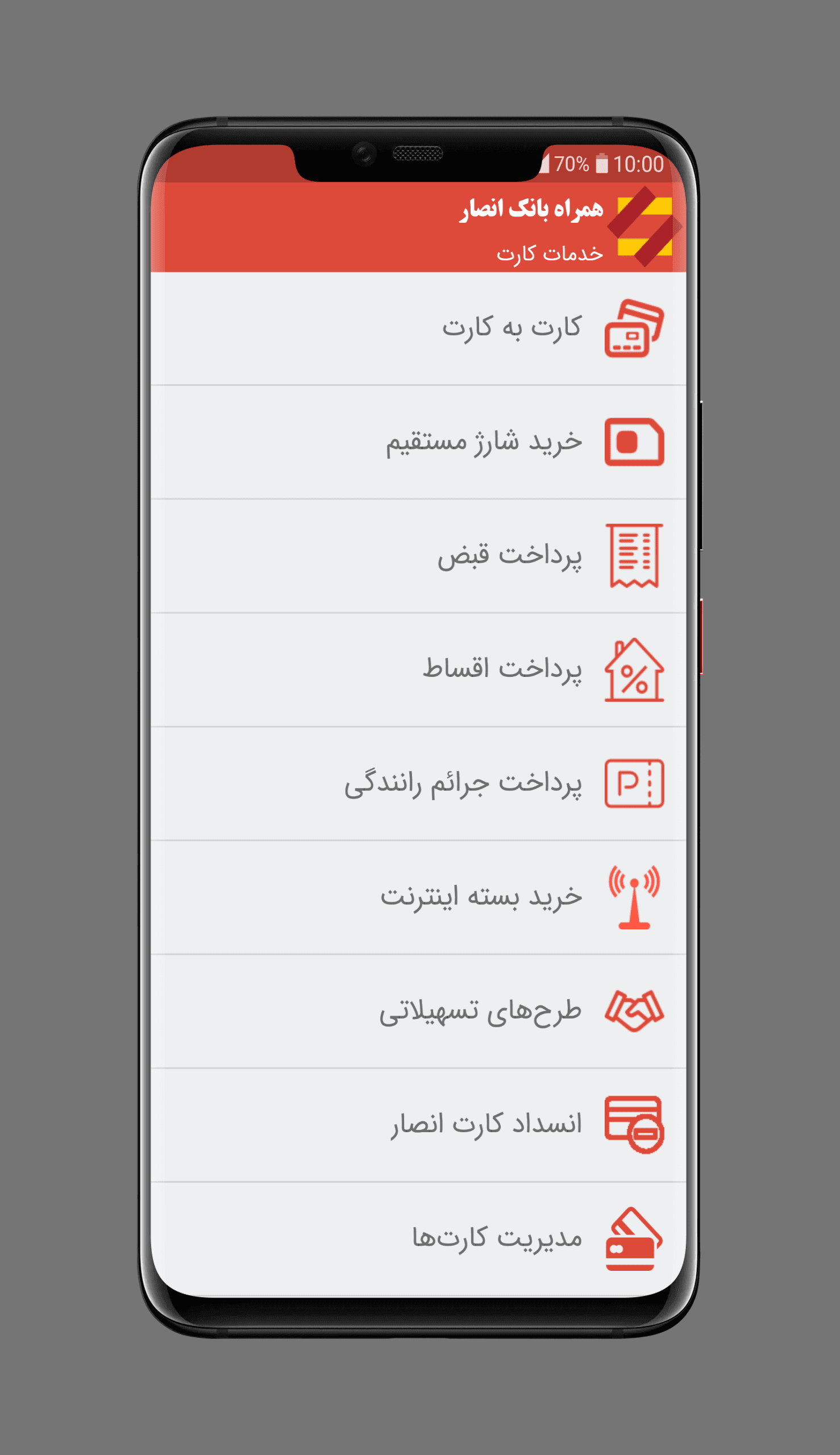Go to installment payment (پرداخت اقساط)
The height and width of the screenshot is (1455, 840).
tap(502, 669)
